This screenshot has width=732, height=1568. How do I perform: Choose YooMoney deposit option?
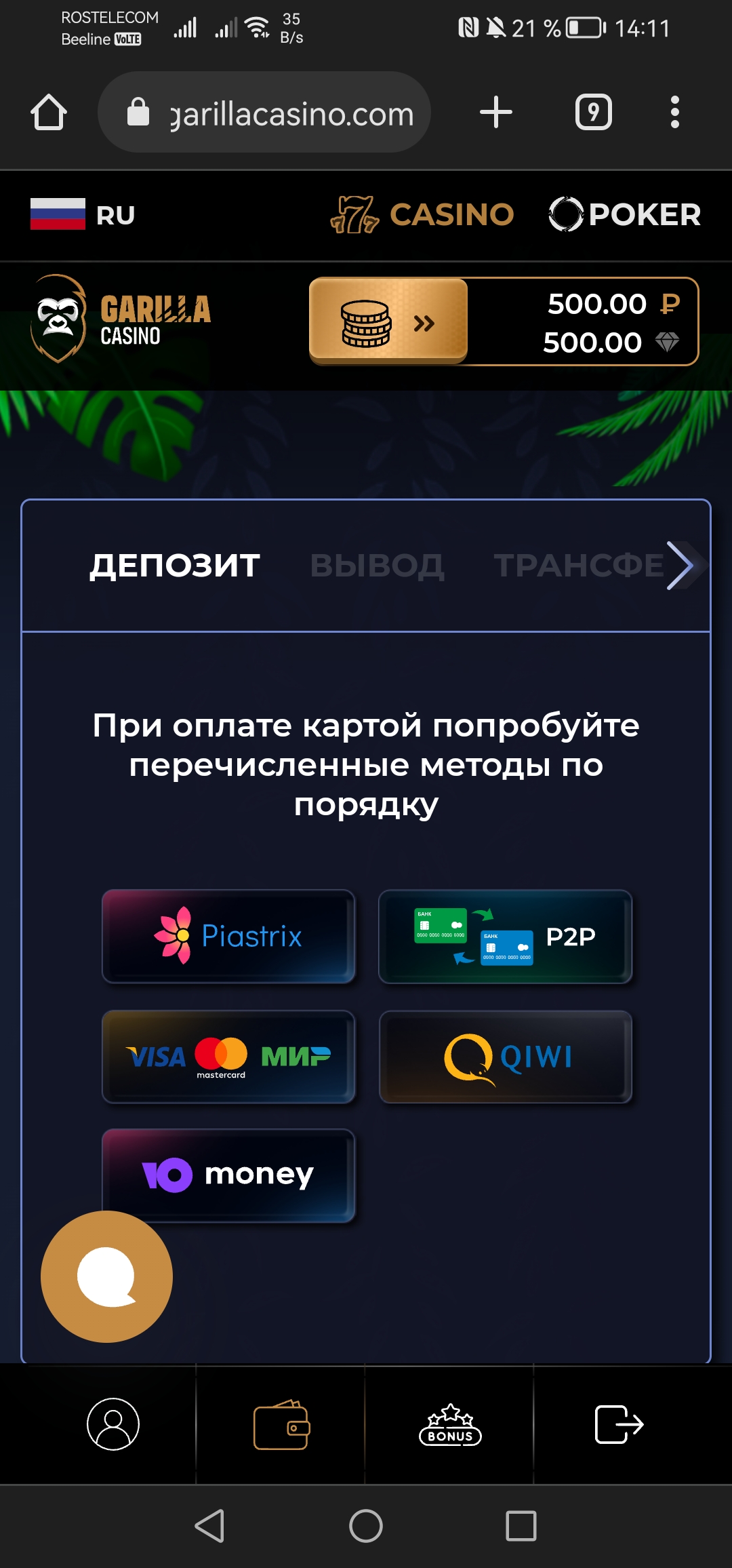(x=228, y=1175)
